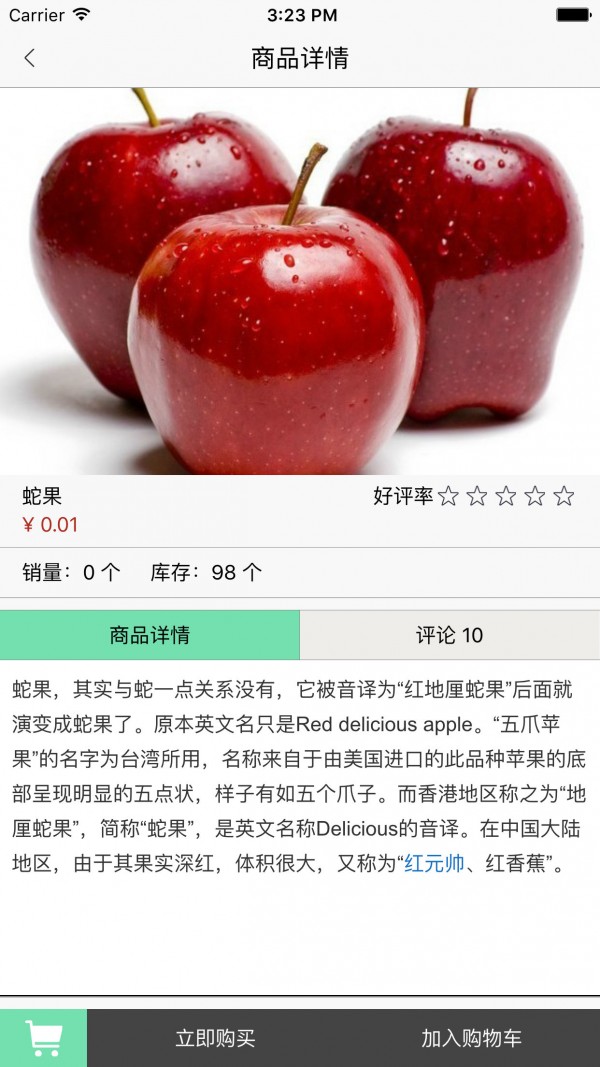The height and width of the screenshot is (1067, 600).
Task: Select the 商品详情 tab
Action: (150, 635)
